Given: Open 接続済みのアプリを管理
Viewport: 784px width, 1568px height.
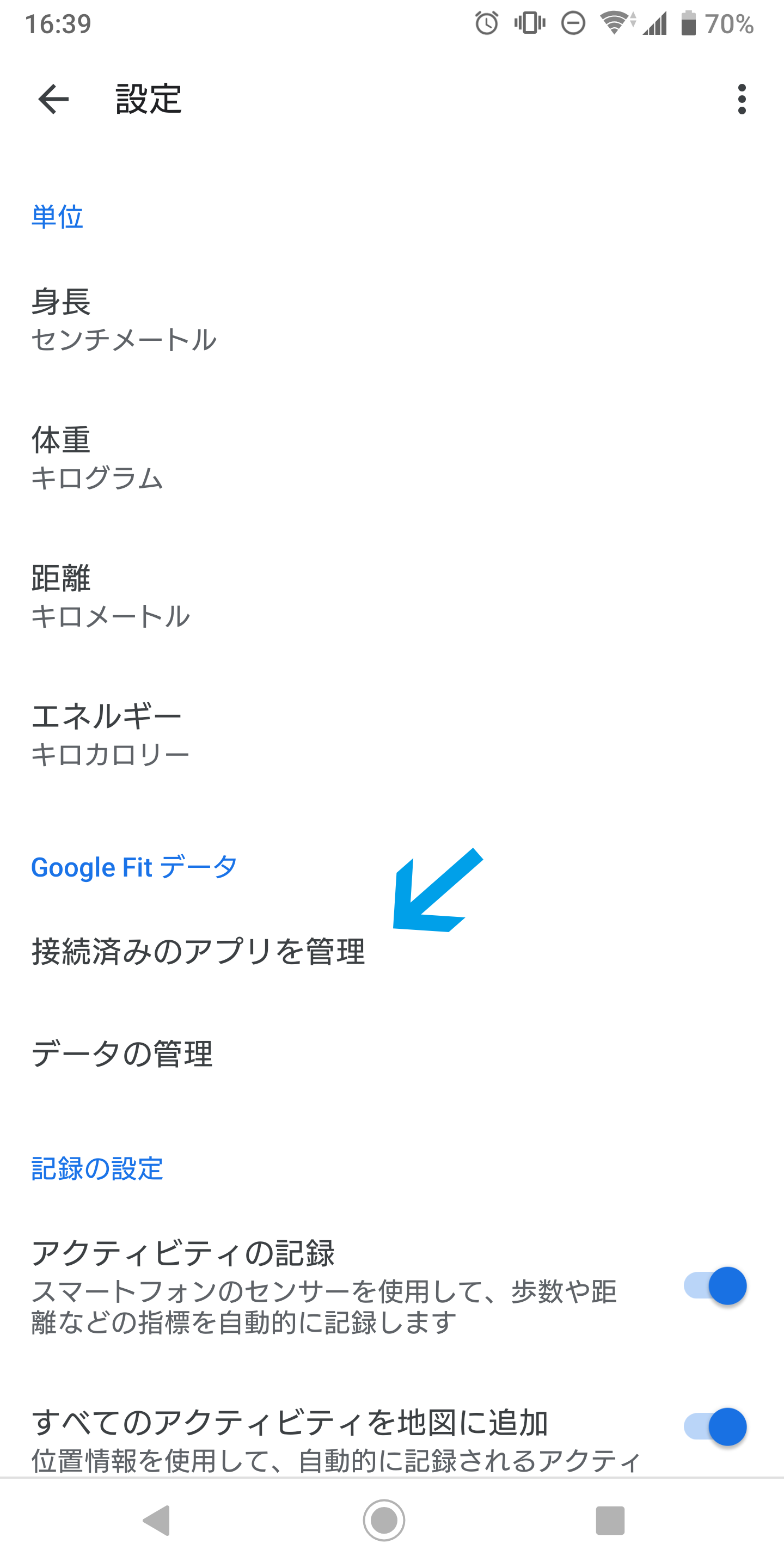Looking at the screenshot, I should 198,951.
